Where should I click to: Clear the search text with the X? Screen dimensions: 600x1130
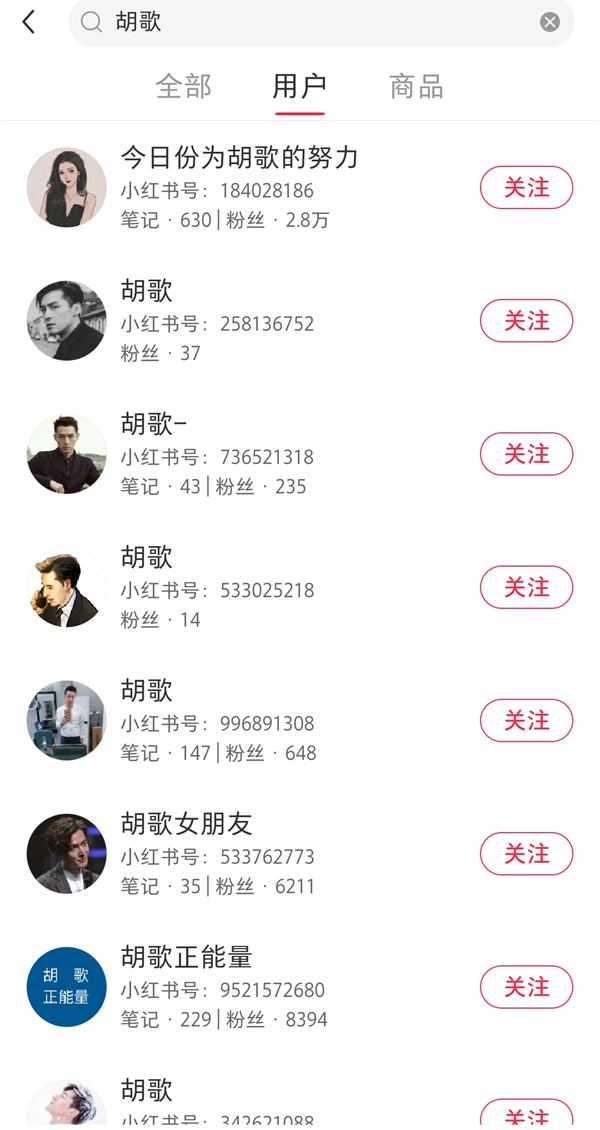(x=550, y=22)
